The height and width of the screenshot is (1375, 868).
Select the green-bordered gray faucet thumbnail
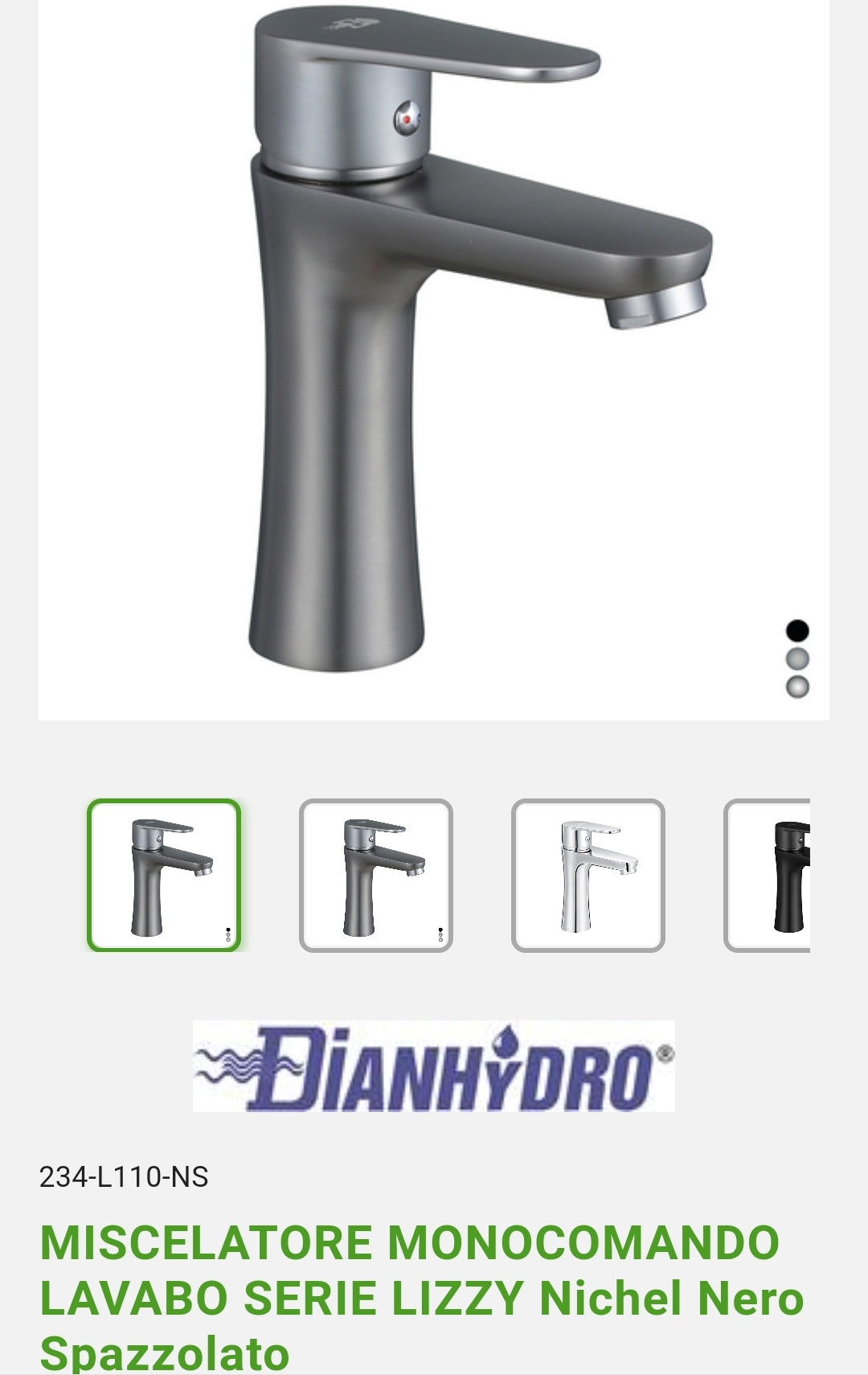pyautogui.click(x=164, y=876)
